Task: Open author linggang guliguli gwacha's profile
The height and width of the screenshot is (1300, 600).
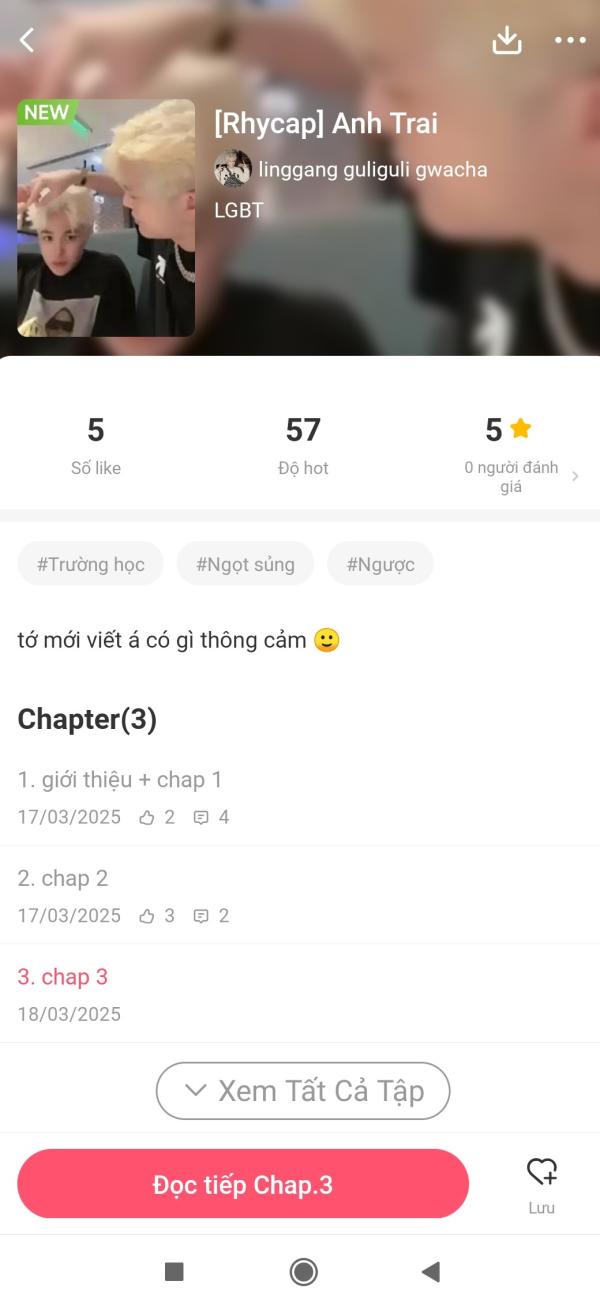Action: pos(351,169)
